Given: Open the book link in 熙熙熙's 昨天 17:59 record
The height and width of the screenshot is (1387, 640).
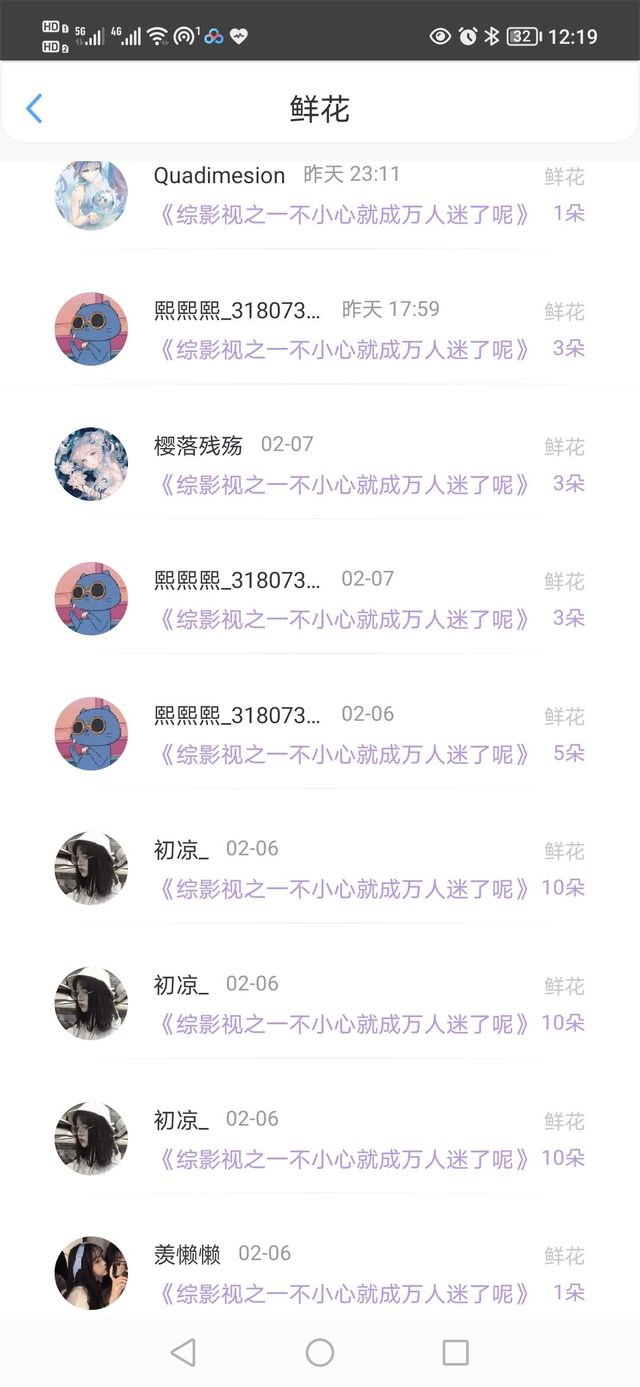Looking at the screenshot, I should (x=345, y=349).
